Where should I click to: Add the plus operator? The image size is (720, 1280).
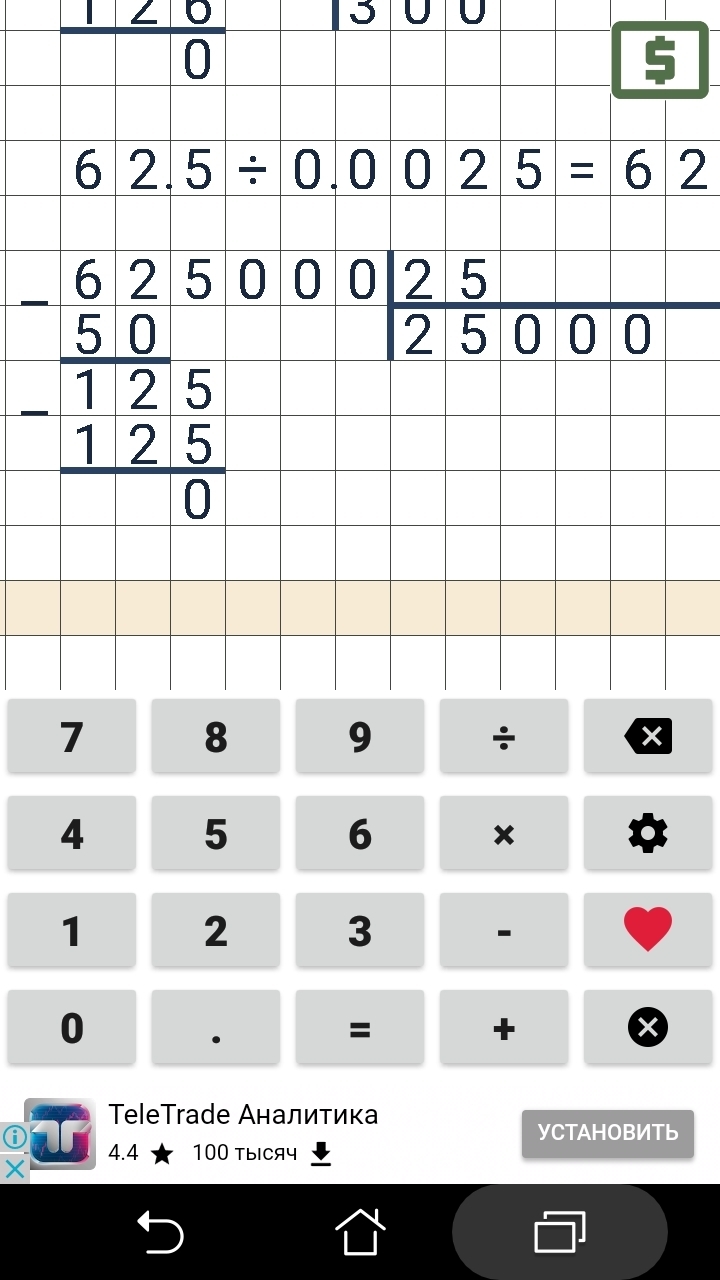tap(504, 1027)
